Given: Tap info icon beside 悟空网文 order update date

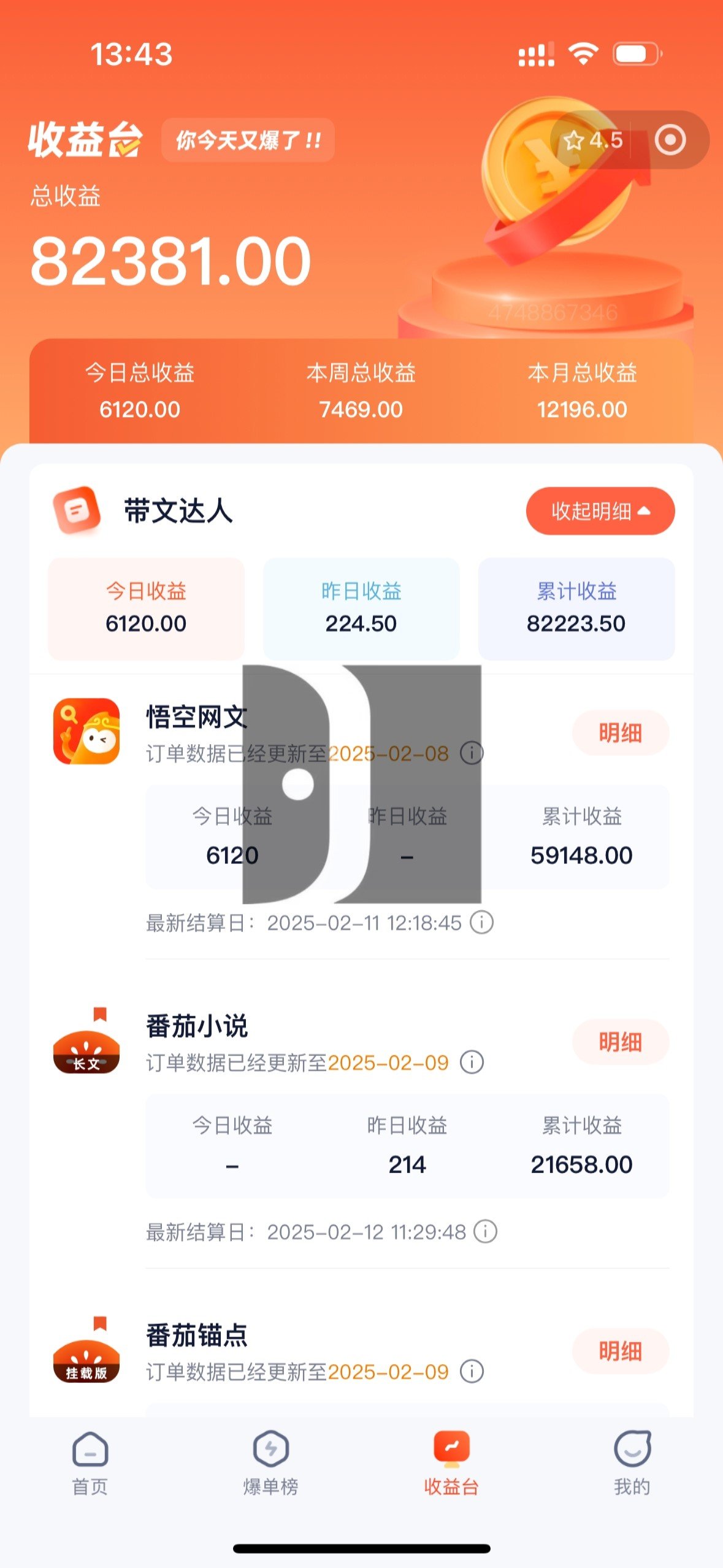Looking at the screenshot, I should (472, 753).
